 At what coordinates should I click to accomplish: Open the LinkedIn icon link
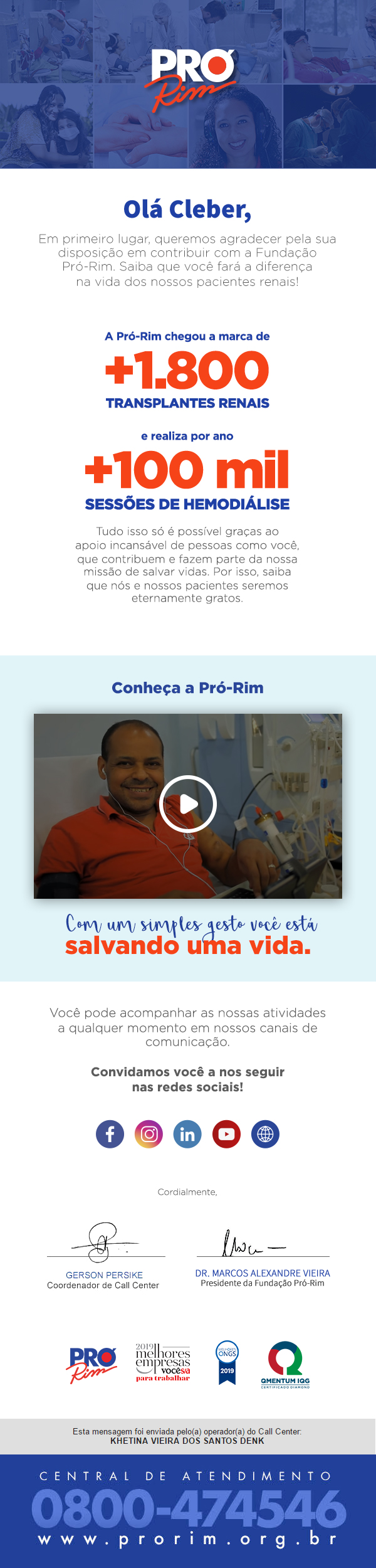[x=187, y=1134]
